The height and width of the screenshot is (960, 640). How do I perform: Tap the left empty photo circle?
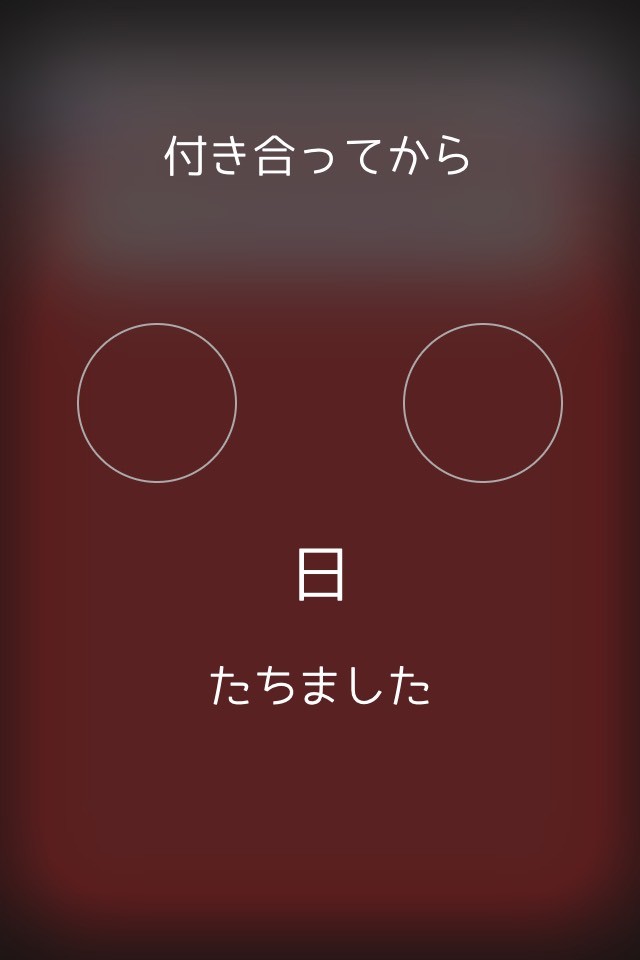tap(157, 403)
